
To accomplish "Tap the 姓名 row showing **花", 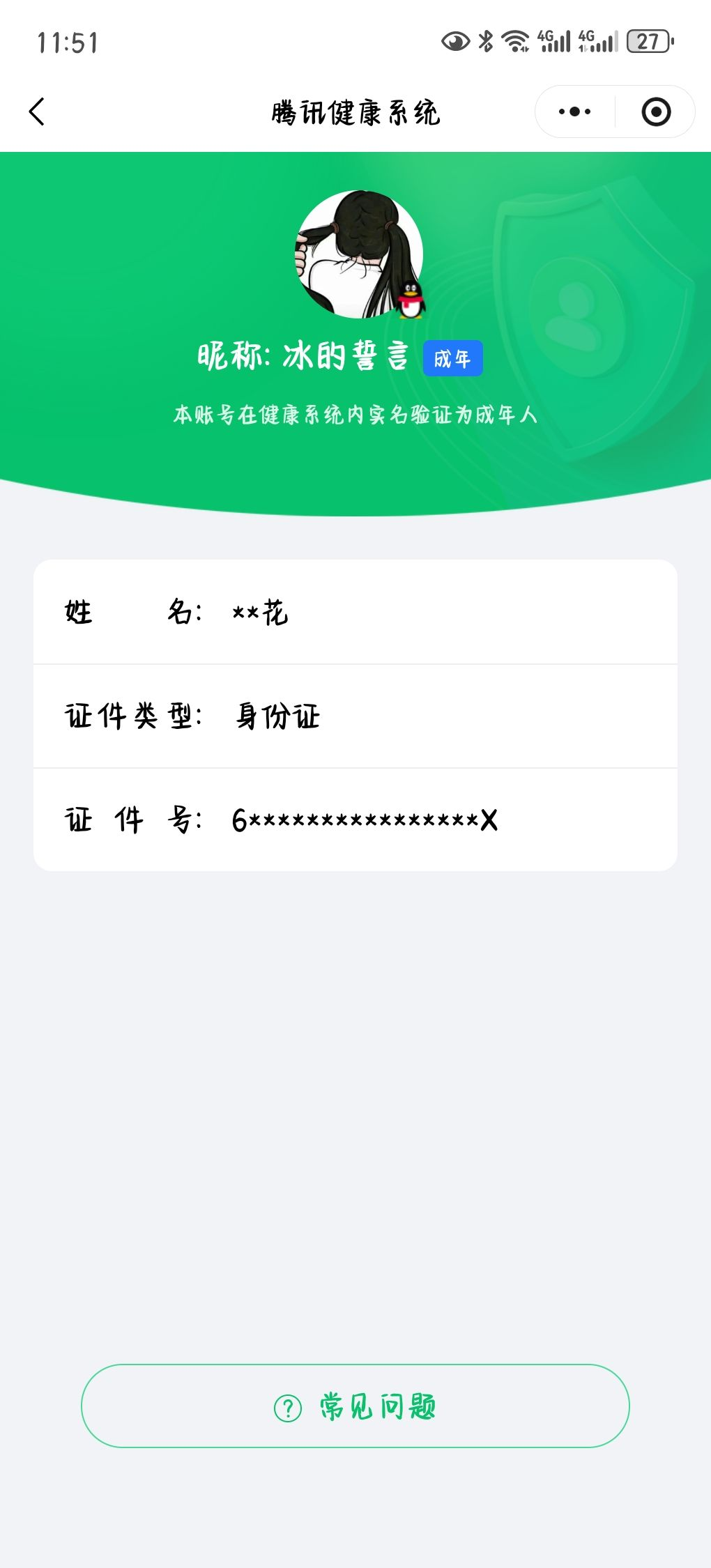I will point(355,612).
